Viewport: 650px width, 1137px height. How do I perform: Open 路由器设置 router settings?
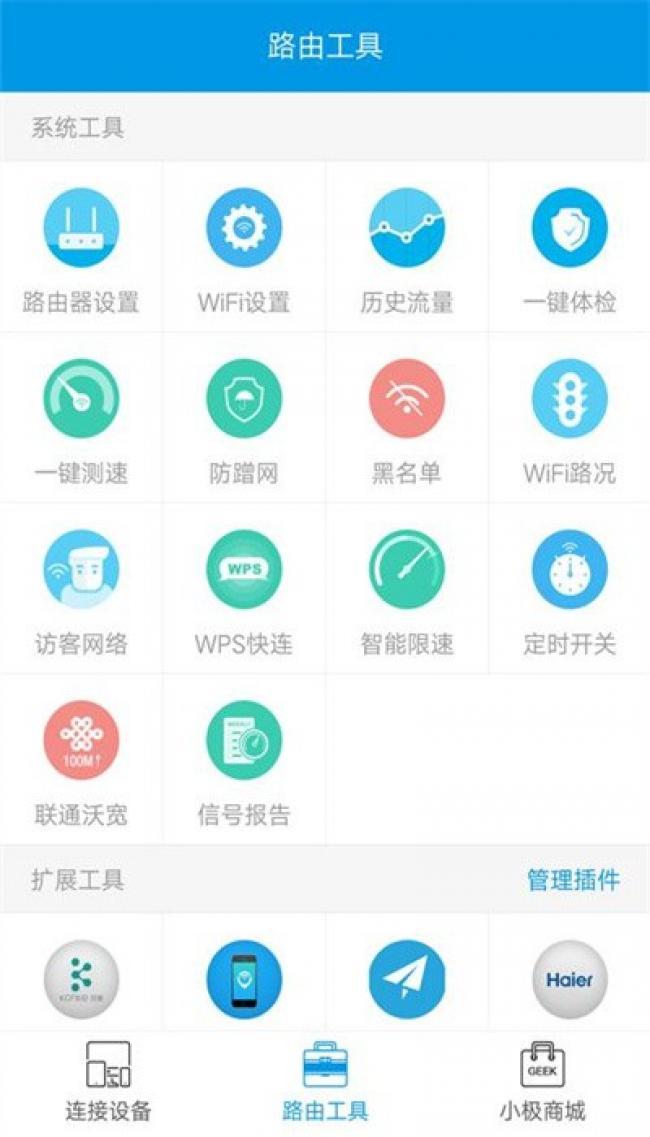81,247
